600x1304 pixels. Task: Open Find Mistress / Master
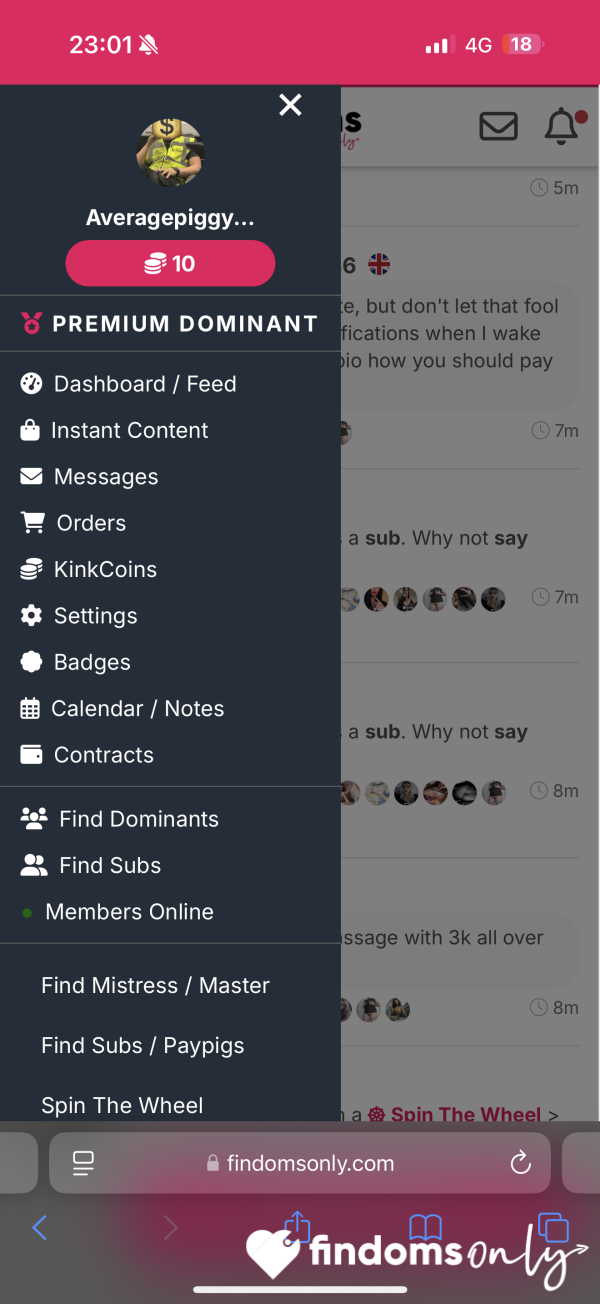[x=156, y=985]
